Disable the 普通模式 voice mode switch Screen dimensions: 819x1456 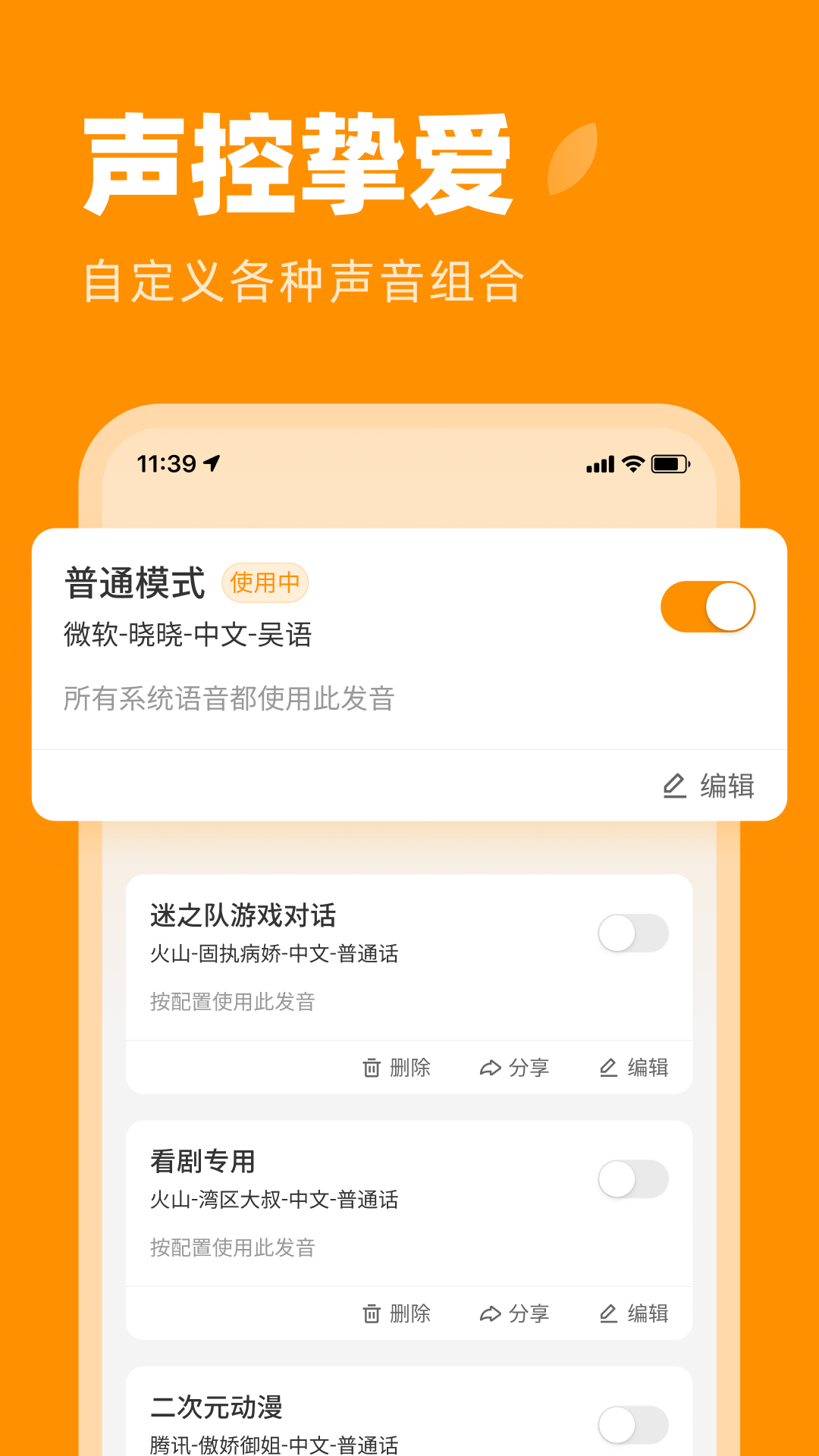[708, 605]
